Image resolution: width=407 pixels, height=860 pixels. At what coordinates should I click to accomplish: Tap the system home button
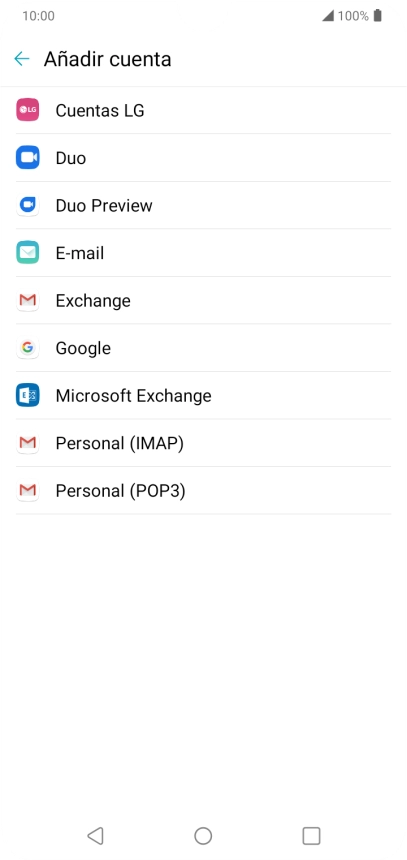(x=203, y=836)
